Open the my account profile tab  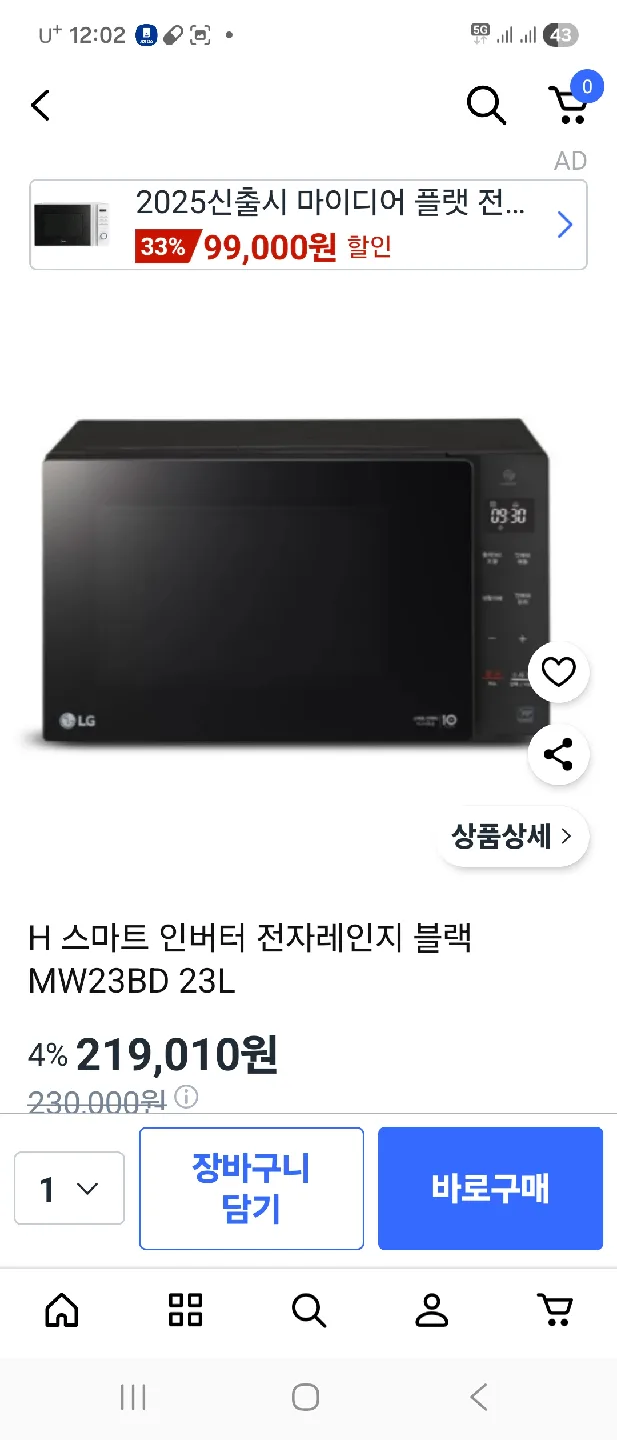click(x=431, y=1309)
